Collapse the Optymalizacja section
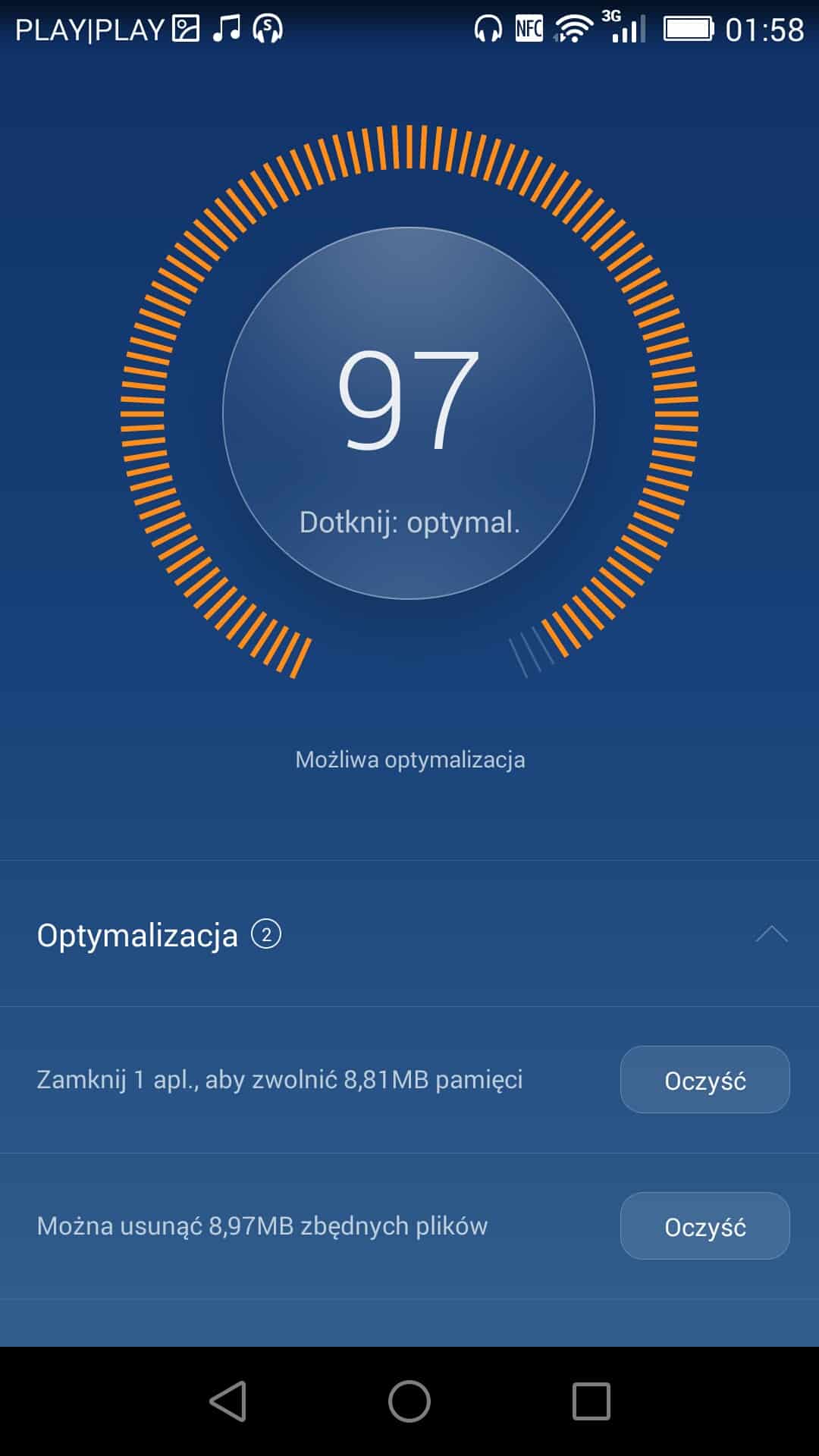 coord(771,934)
